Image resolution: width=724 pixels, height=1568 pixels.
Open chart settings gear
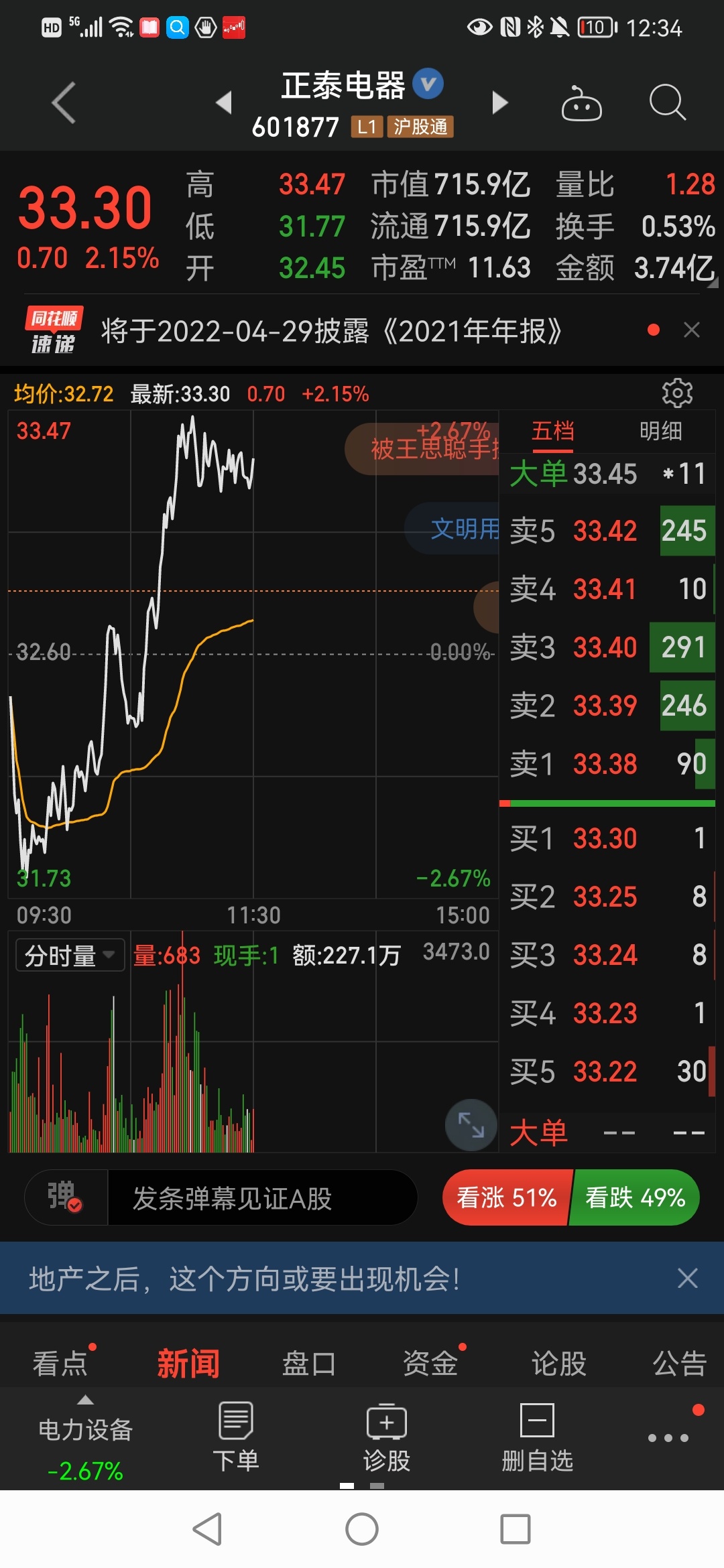click(x=677, y=393)
